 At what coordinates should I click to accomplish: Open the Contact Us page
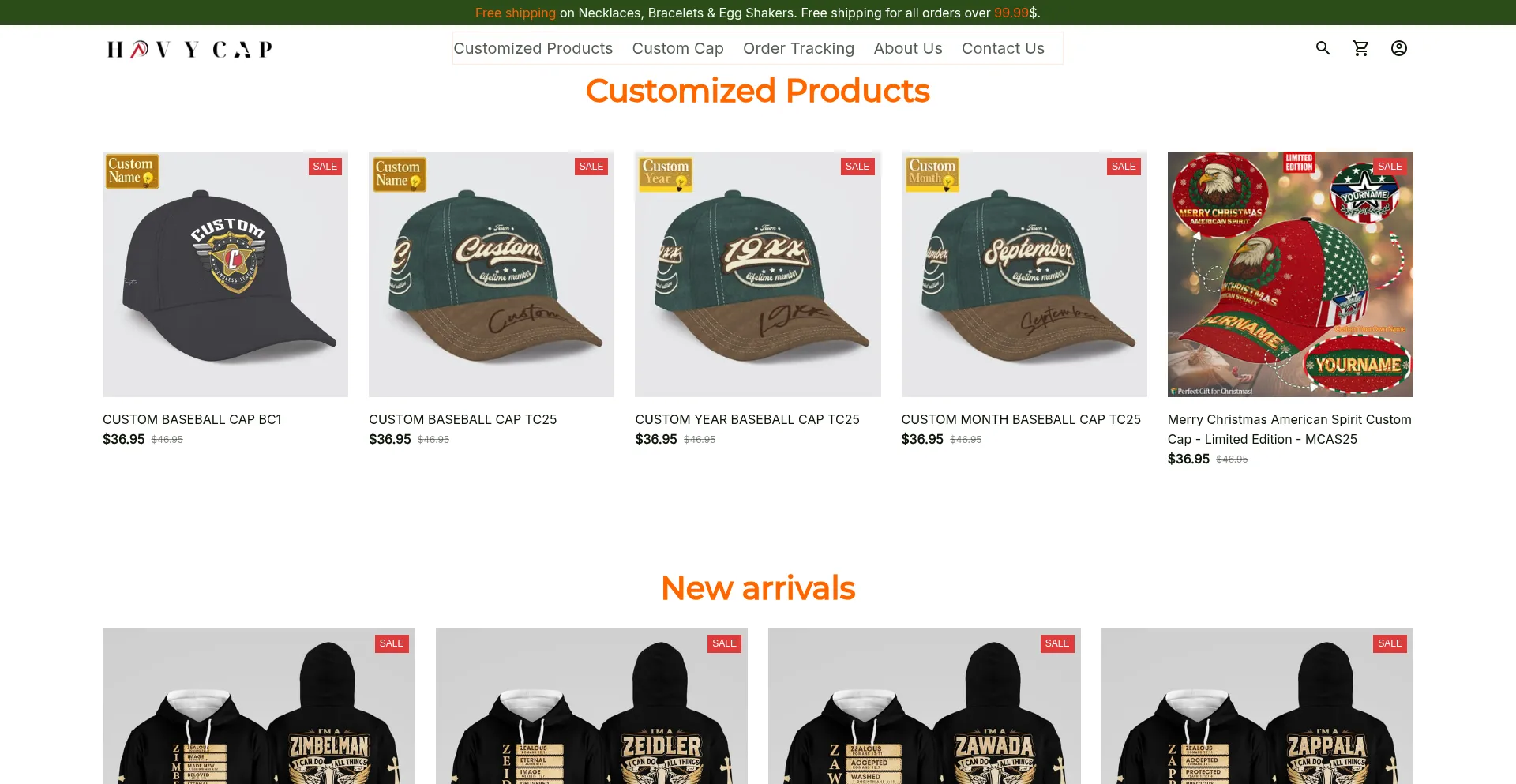point(1003,48)
